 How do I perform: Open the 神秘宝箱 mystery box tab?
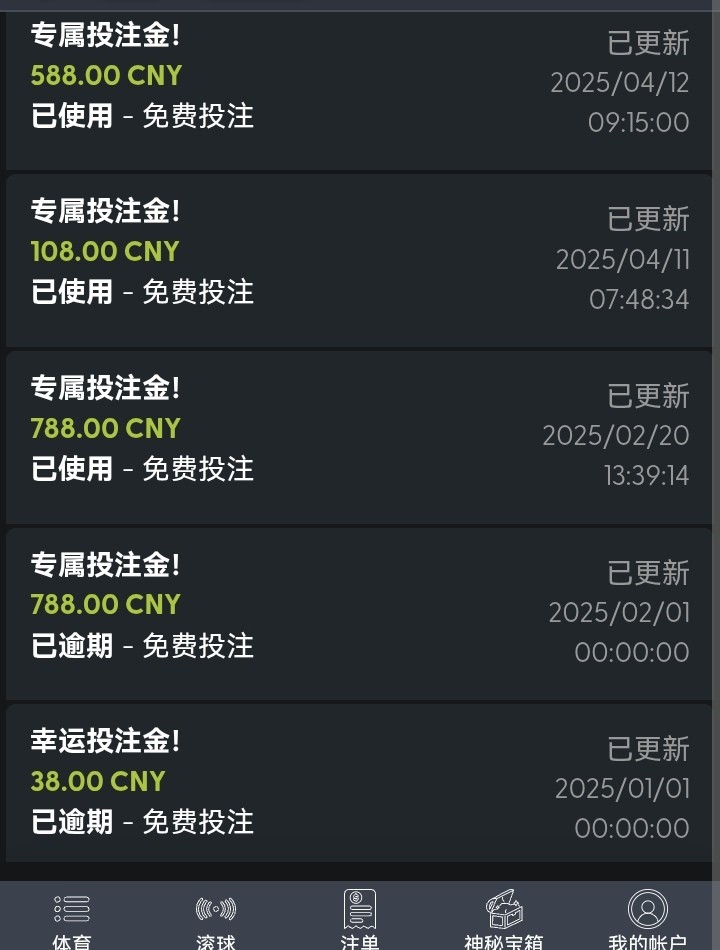pyautogui.click(x=504, y=919)
